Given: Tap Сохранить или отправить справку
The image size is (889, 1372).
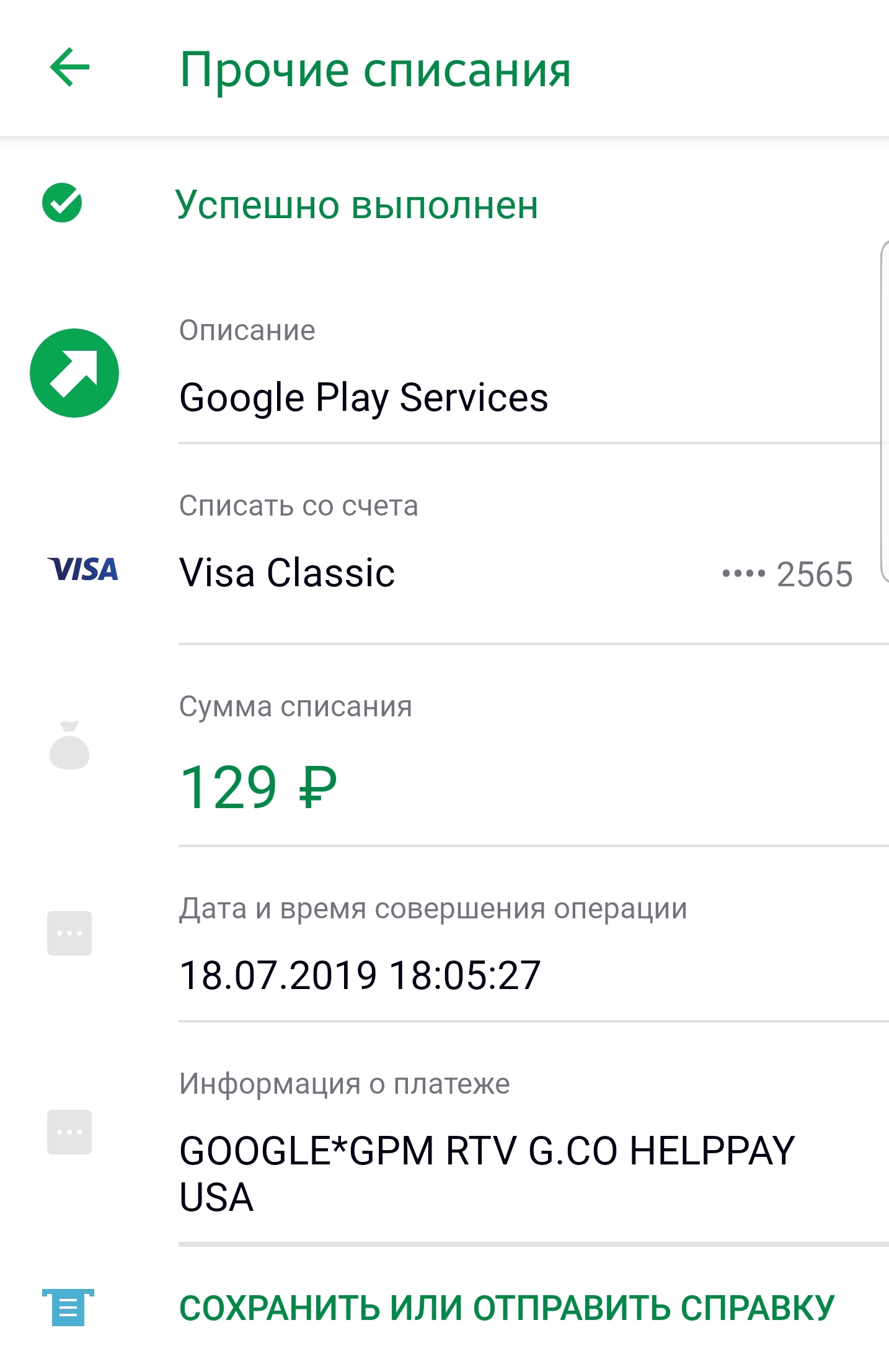Looking at the screenshot, I should (x=506, y=1308).
